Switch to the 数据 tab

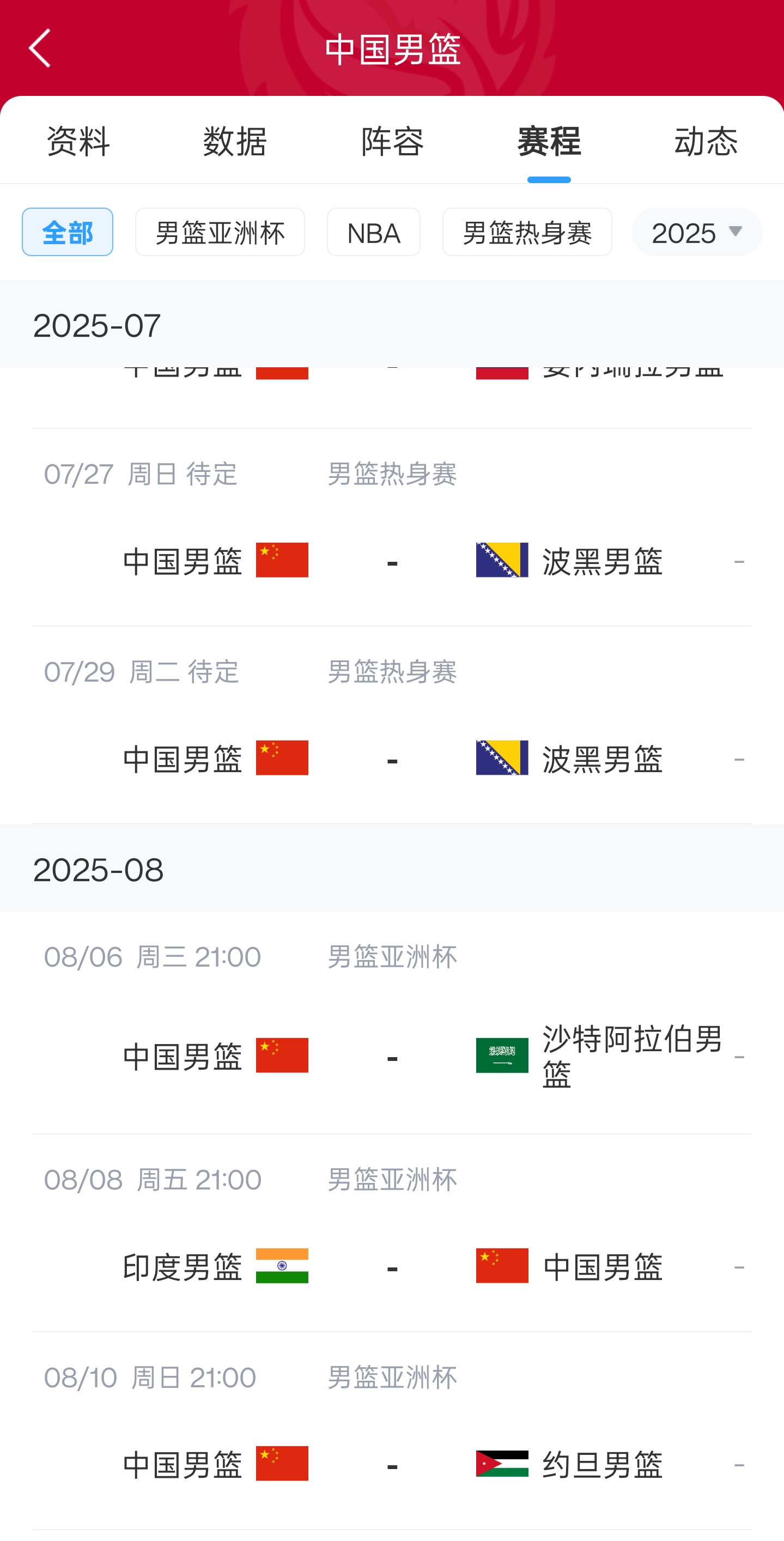point(235,141)
